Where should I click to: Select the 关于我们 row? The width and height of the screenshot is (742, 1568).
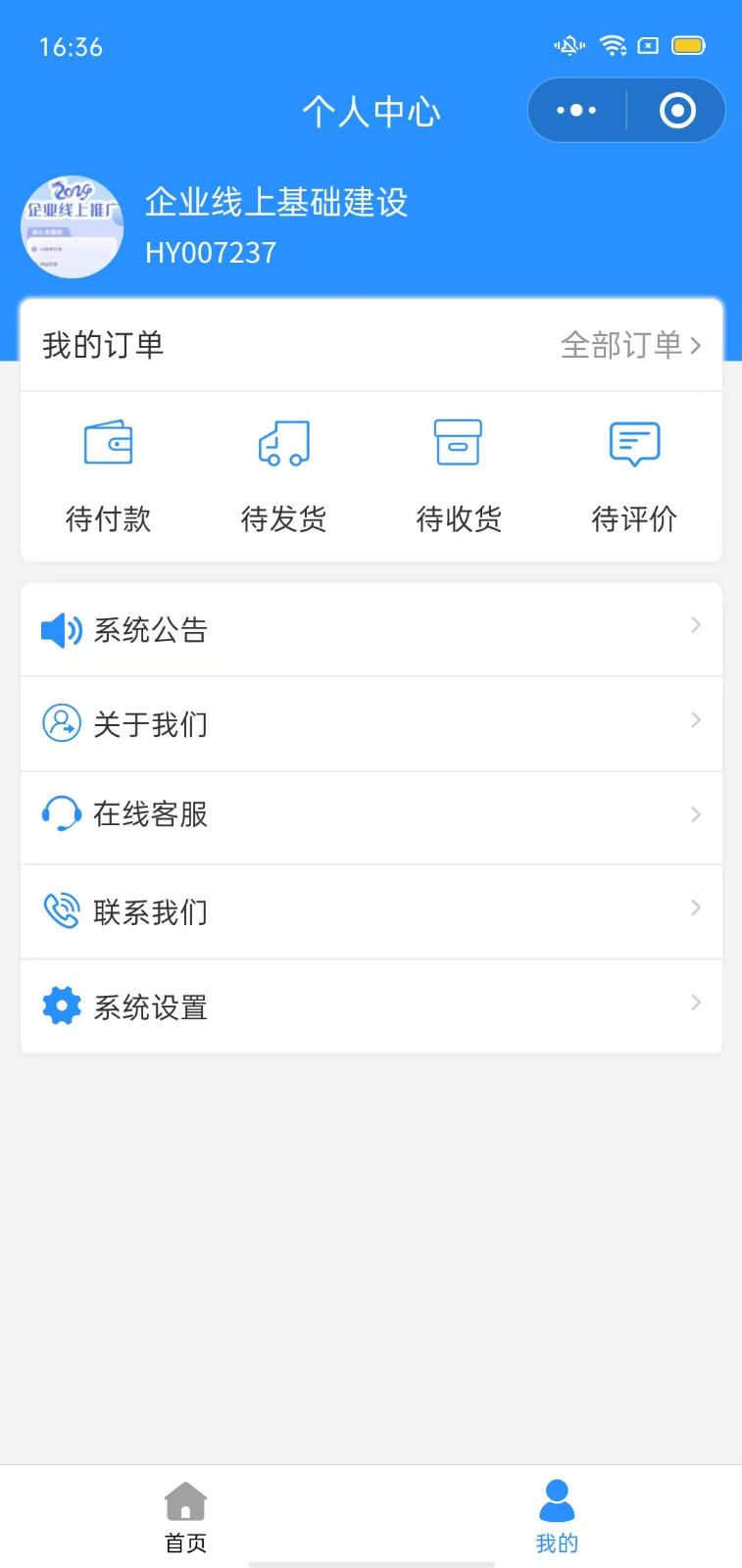point(371,724)
